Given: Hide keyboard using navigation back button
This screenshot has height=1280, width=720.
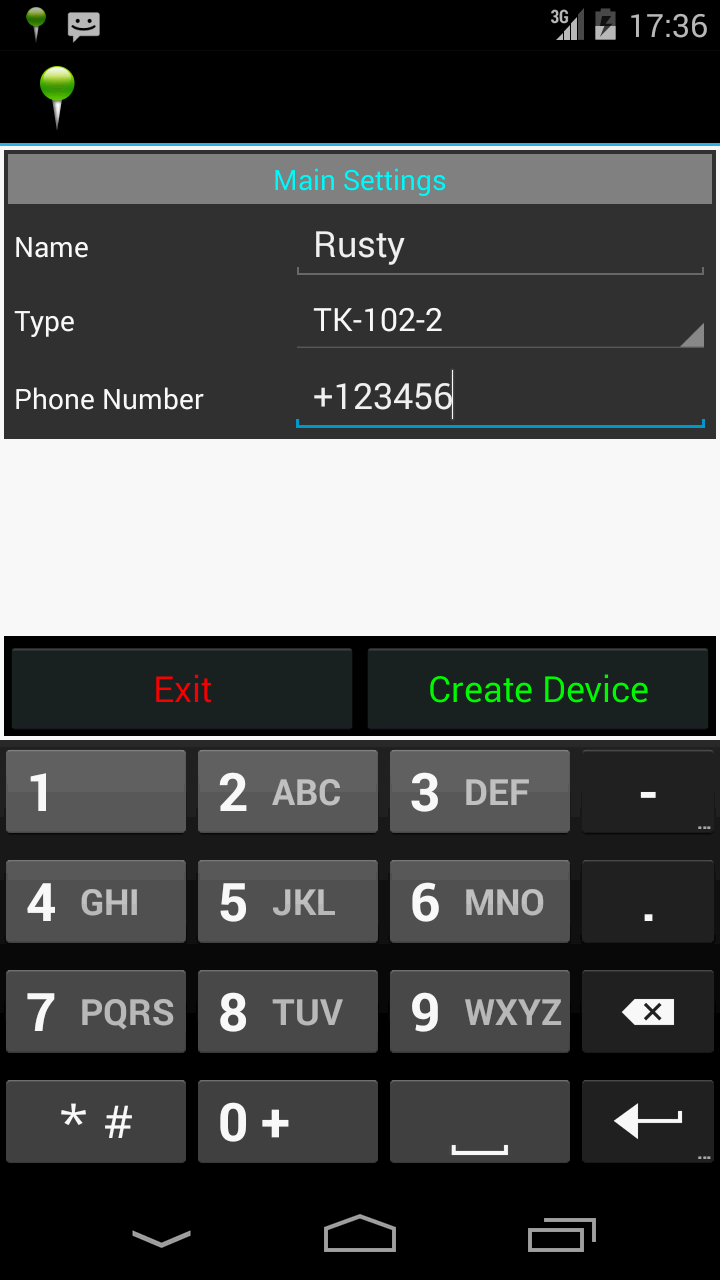Looking at the screenshot, I should click(x=161, y=1238).
